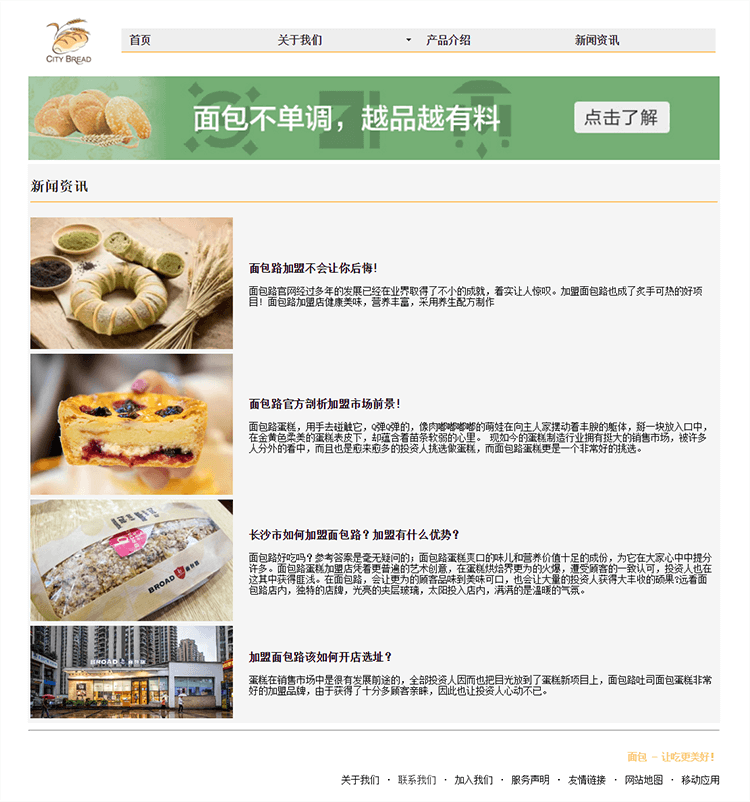Open the 产品介绍 navigation item
This screenshot has width=750, height=802.
pos(448,40)
